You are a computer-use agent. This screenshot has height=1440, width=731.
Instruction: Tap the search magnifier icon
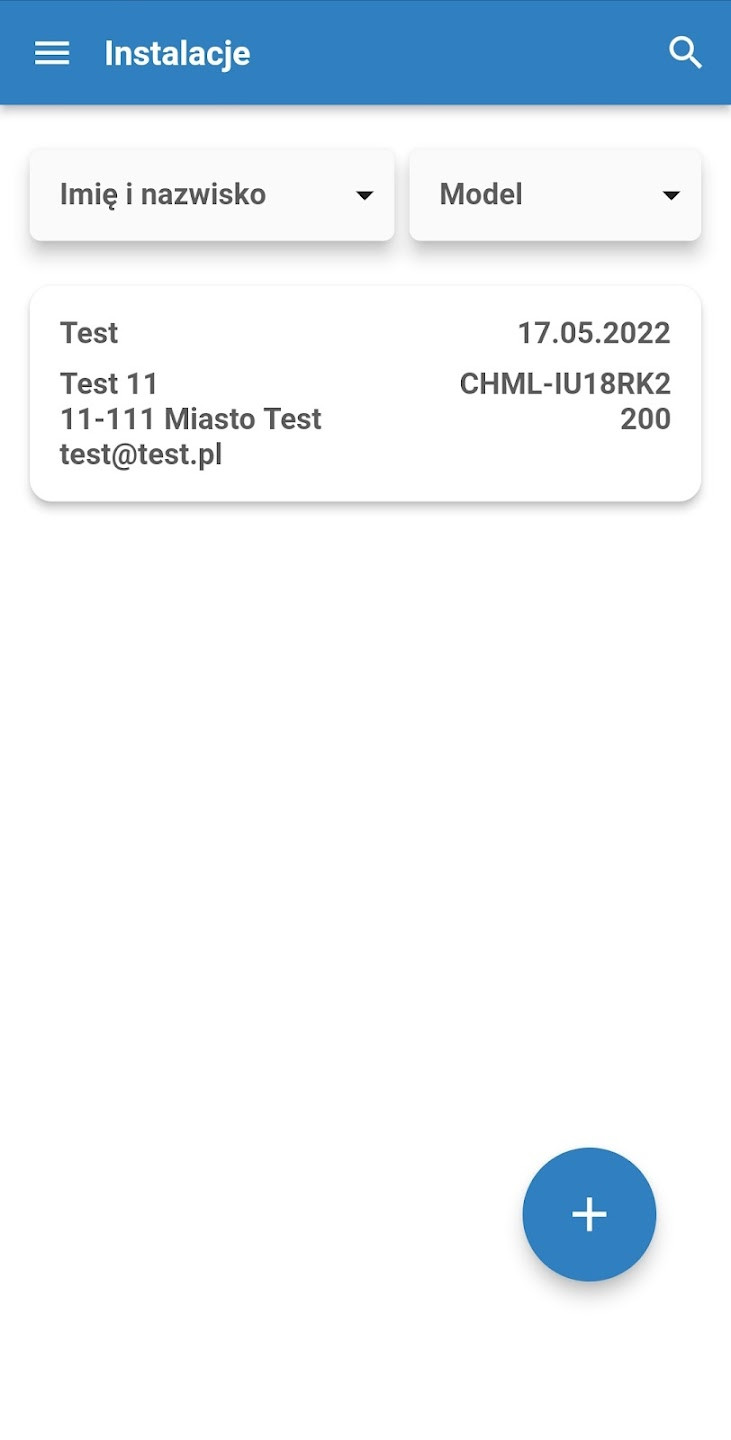pos(685,53)
